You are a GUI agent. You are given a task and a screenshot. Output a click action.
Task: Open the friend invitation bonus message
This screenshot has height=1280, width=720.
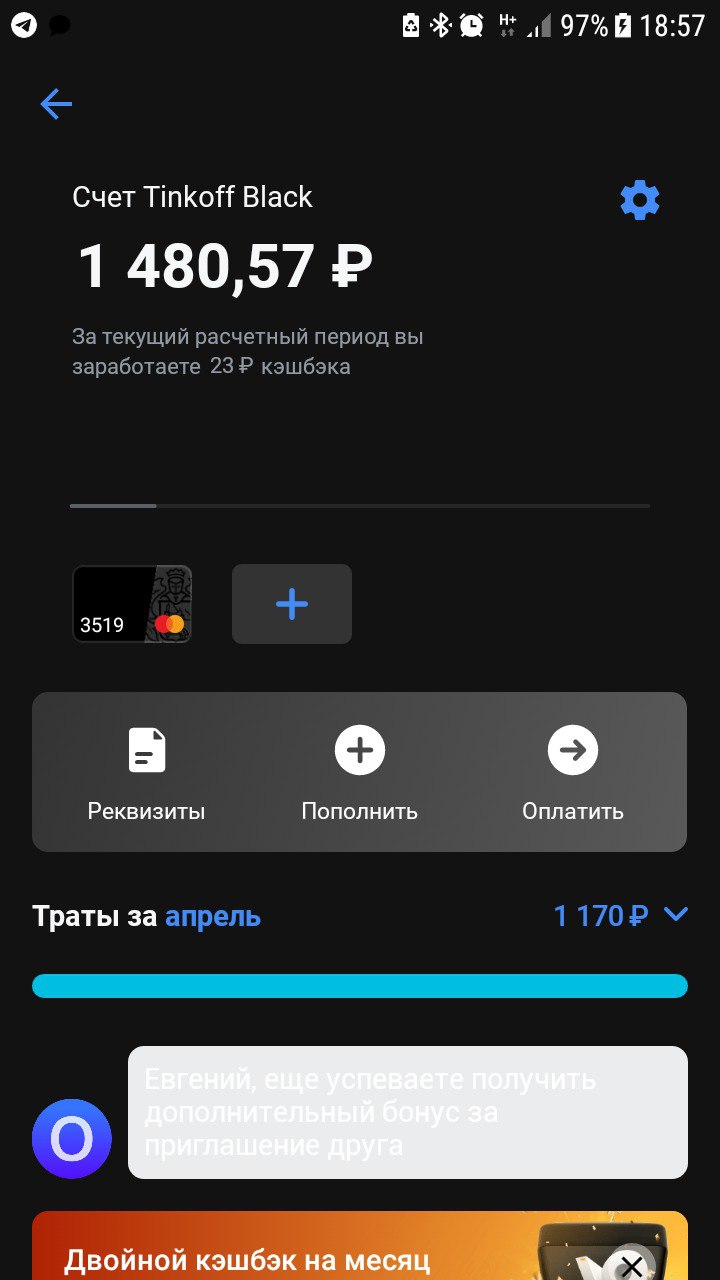click(x=407, y=1112)
